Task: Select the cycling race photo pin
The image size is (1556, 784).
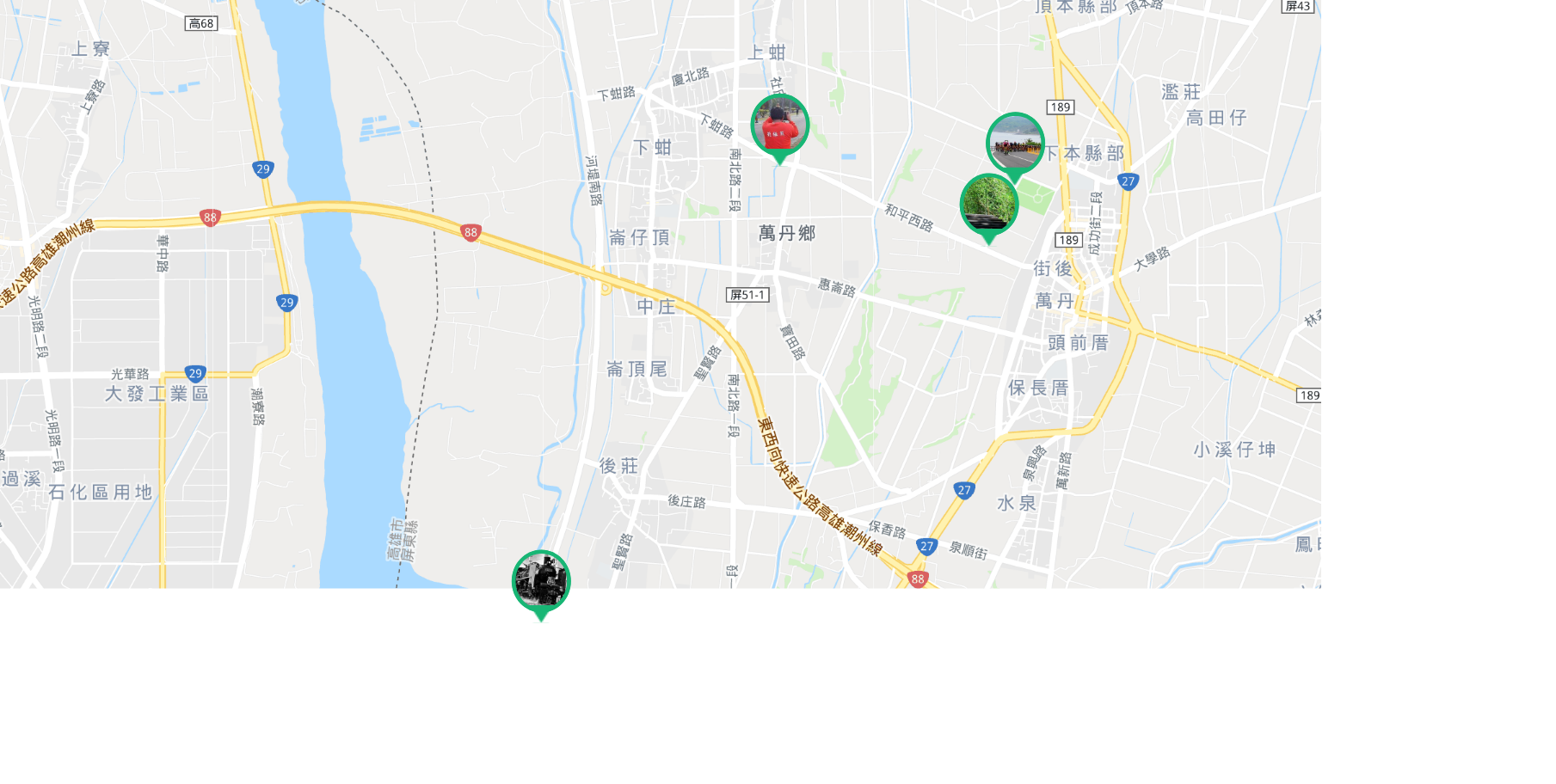Action: tap(1015, 143)
